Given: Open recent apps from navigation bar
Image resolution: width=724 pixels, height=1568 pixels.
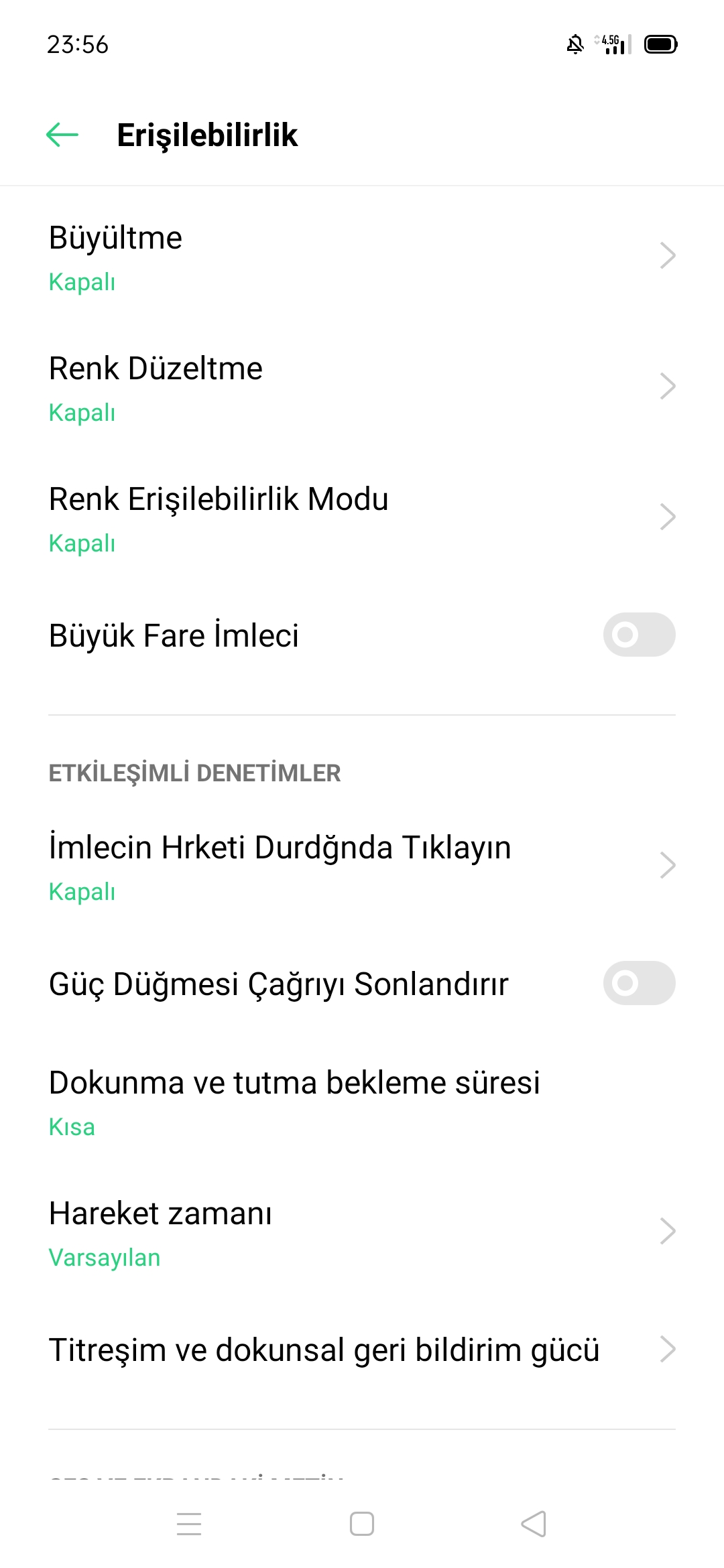Looking at the screenshot, I should pos(189,1524).
